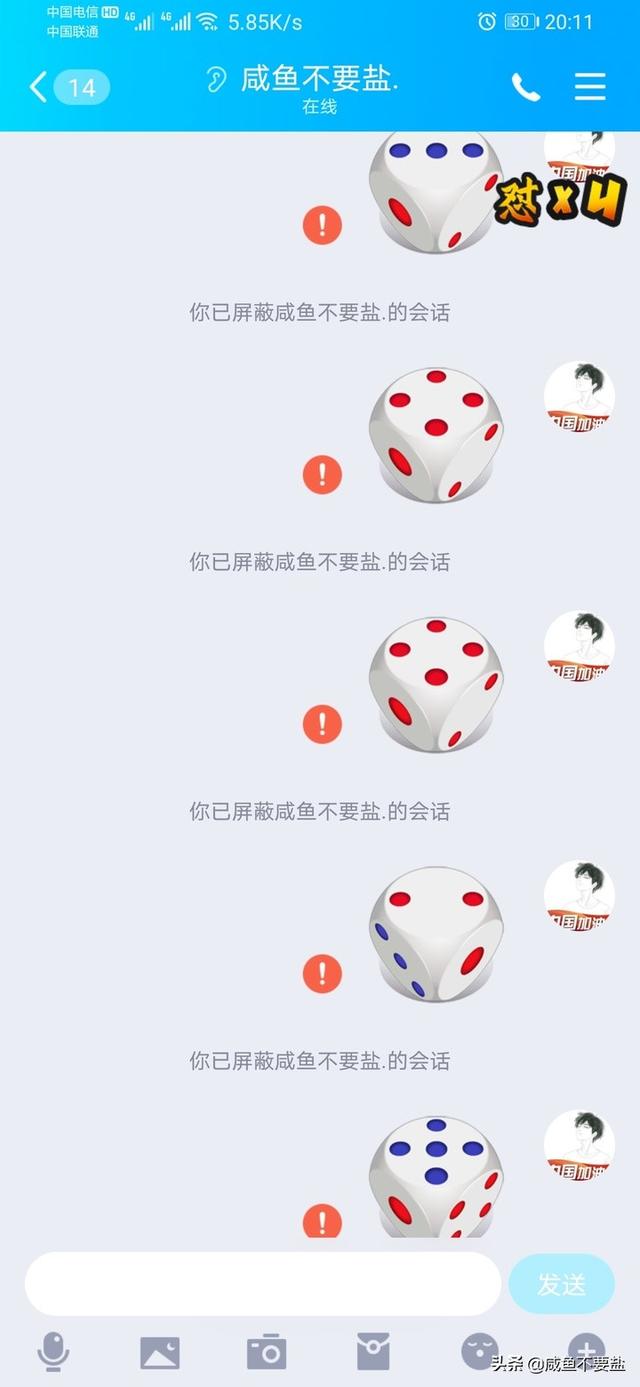Screen dimensions: 640x1387
Task: Go back to the message list
Action: (x=40, y=87)
